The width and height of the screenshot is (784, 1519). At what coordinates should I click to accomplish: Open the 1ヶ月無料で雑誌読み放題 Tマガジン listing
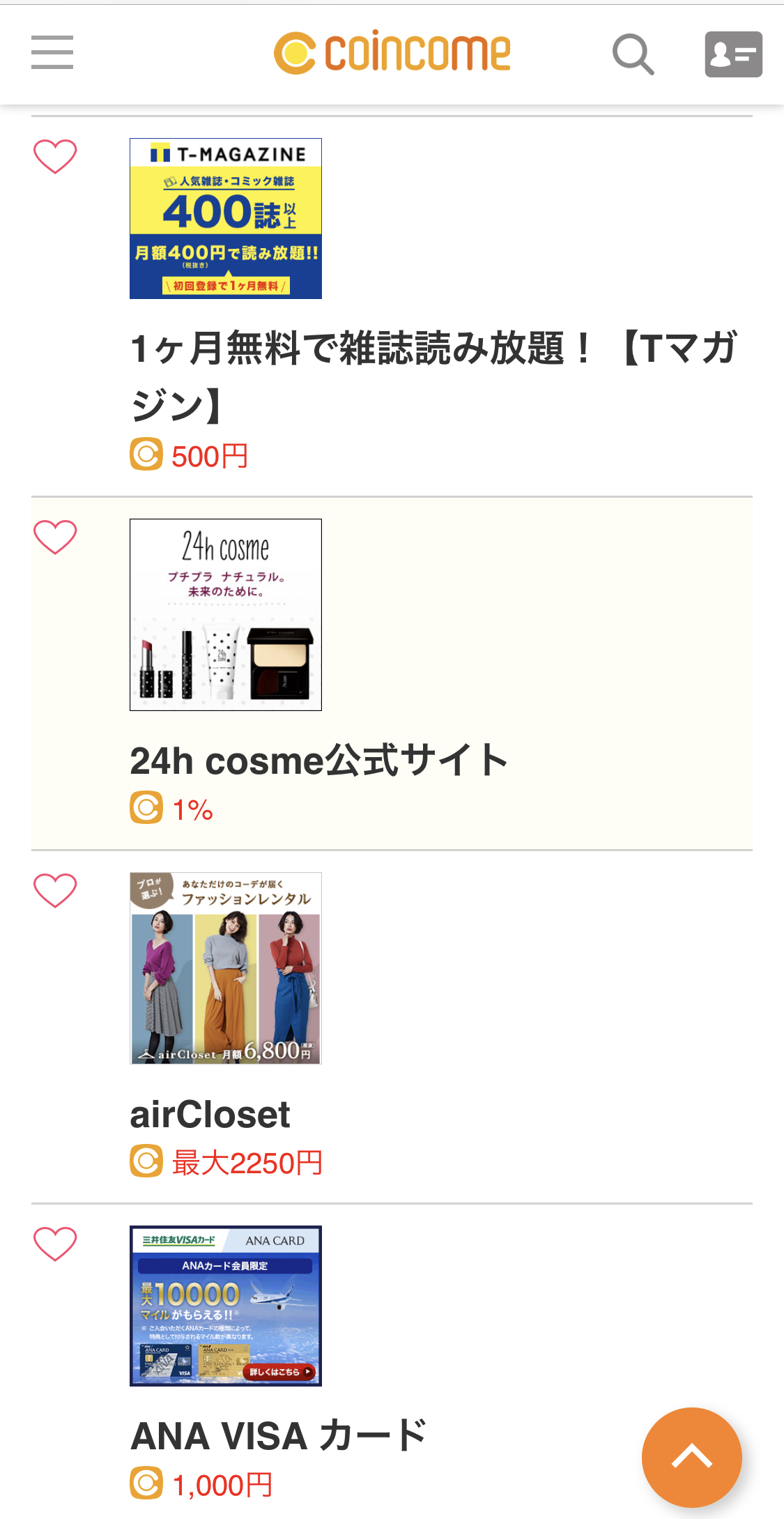432,376
